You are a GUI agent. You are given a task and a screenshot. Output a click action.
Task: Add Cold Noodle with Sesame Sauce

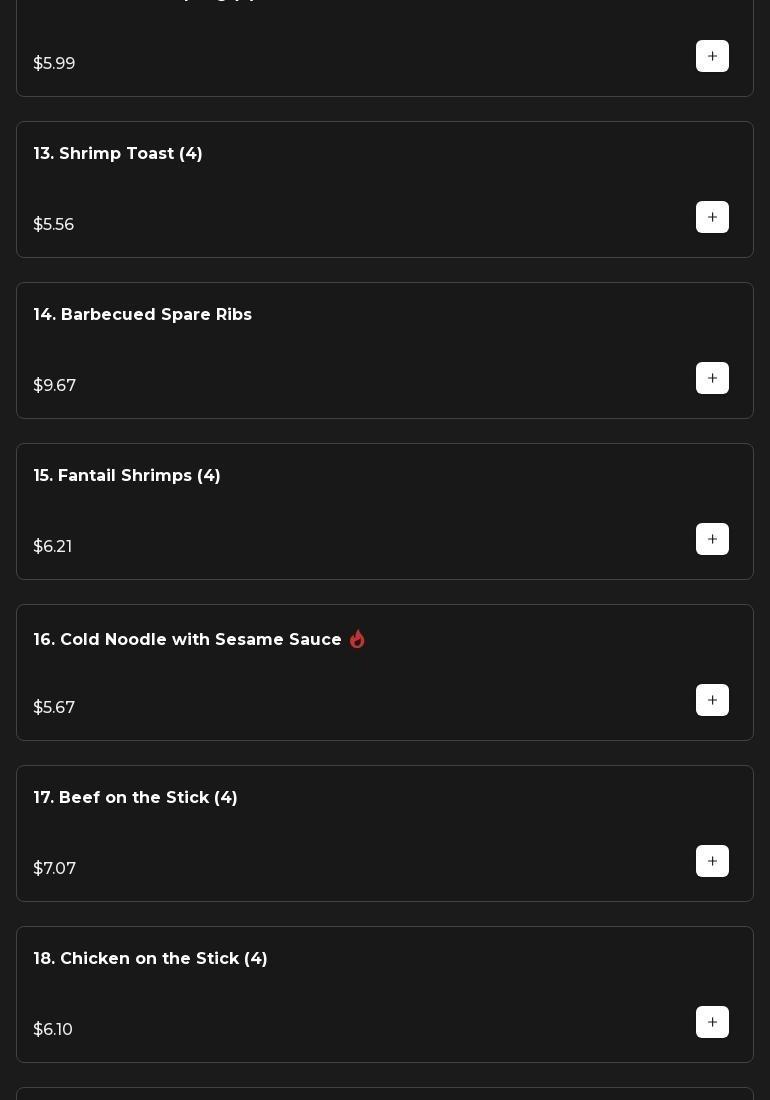coord(712,700)
